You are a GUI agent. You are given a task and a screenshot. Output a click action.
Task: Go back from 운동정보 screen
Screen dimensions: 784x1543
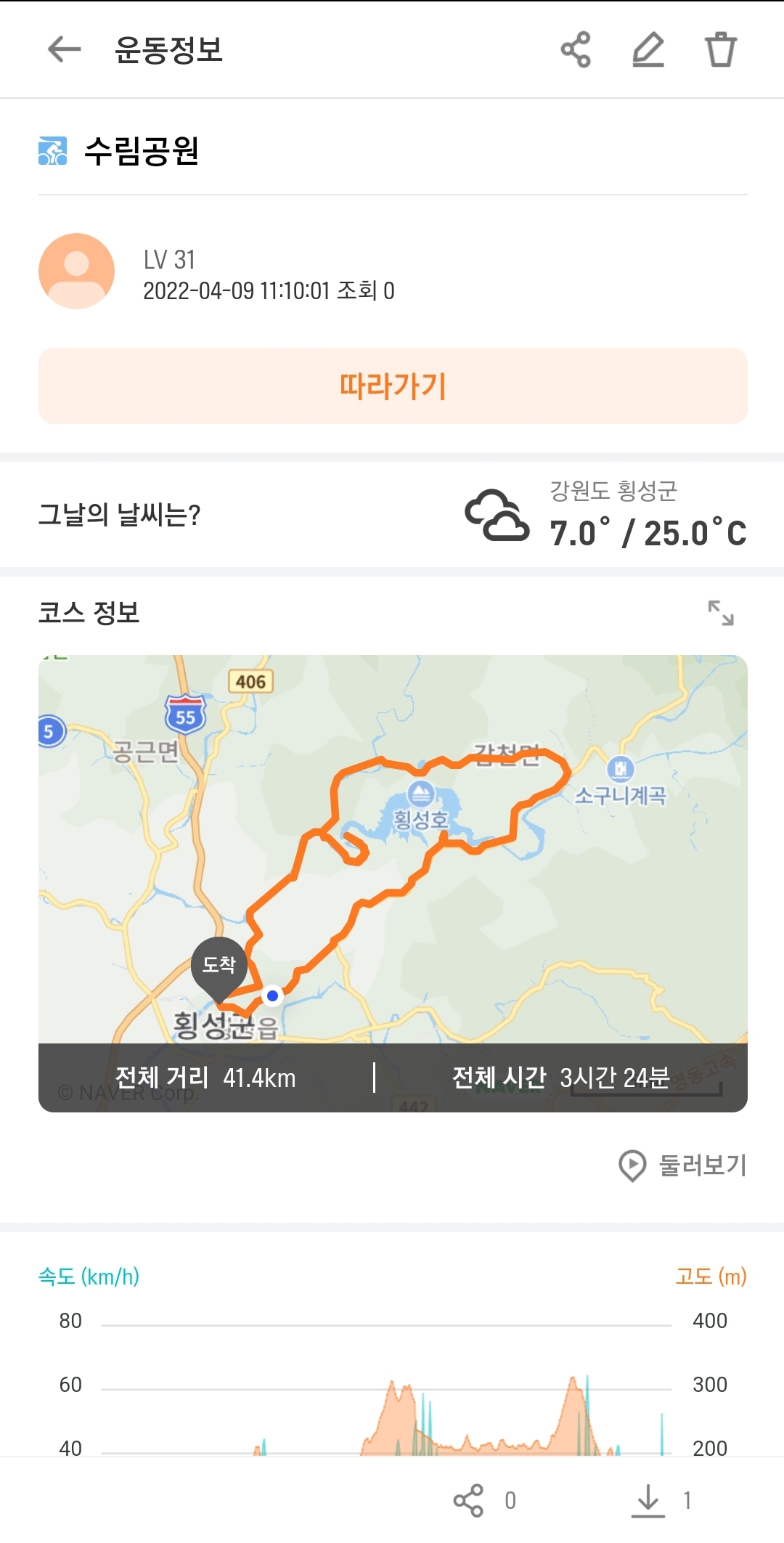(x=64, y=49)
